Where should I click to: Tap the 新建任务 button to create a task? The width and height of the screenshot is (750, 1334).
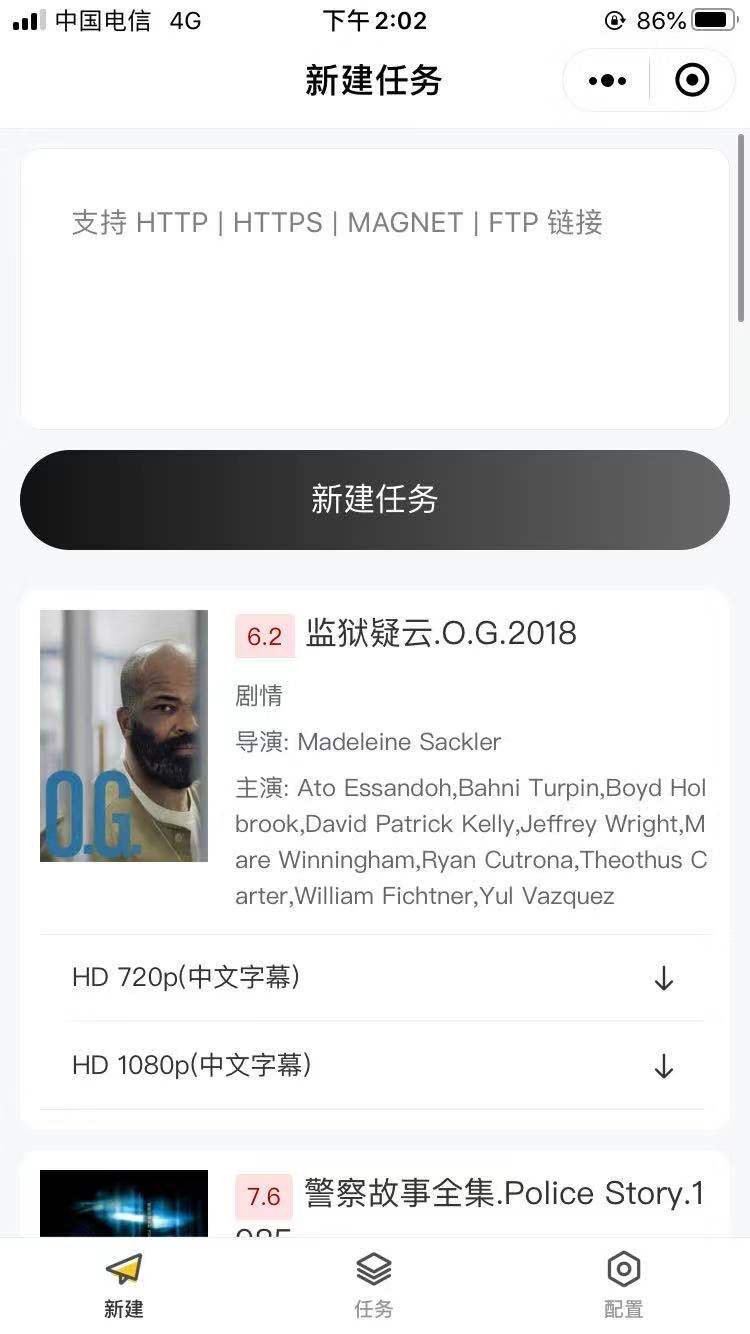(x=374, y=499)
